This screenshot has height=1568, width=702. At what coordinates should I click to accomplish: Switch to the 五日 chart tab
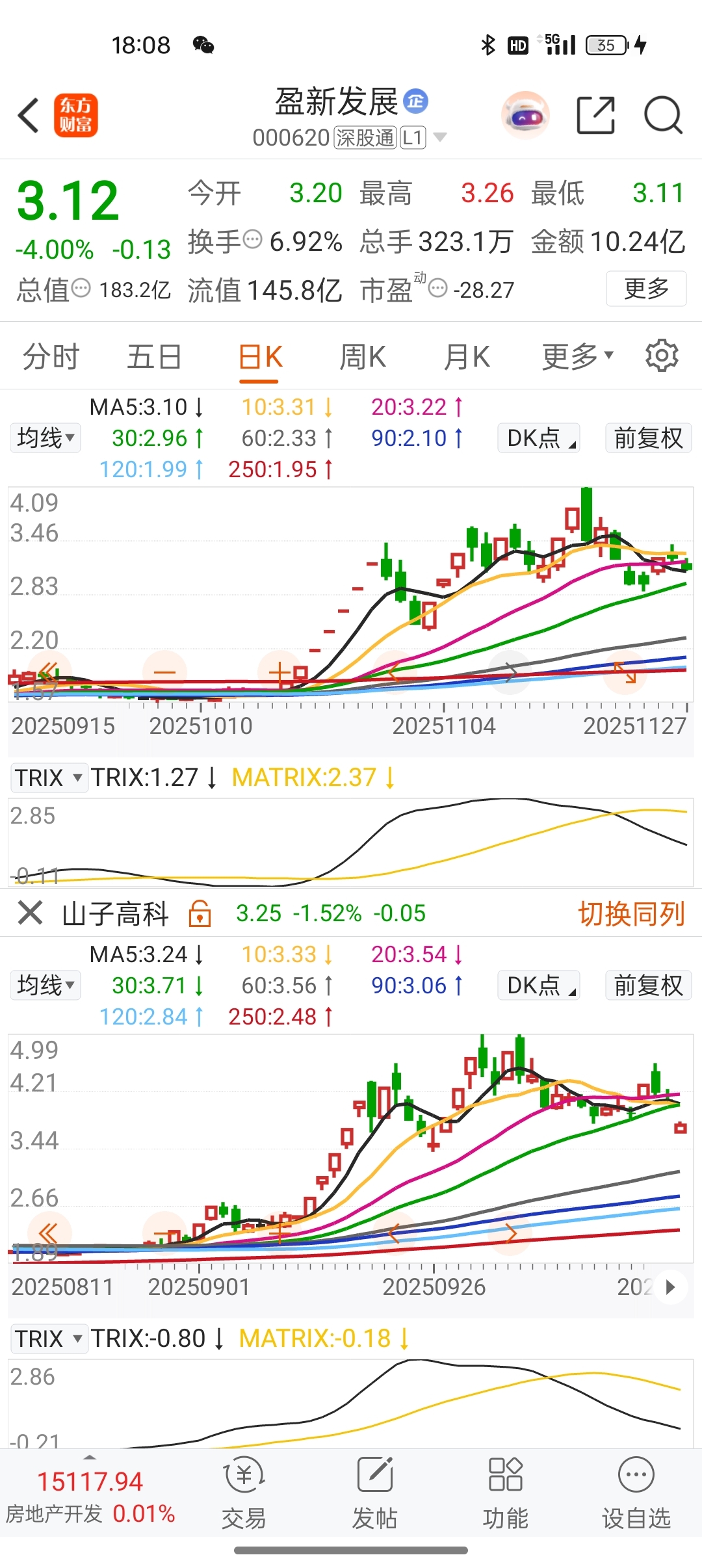pos(154,357)
